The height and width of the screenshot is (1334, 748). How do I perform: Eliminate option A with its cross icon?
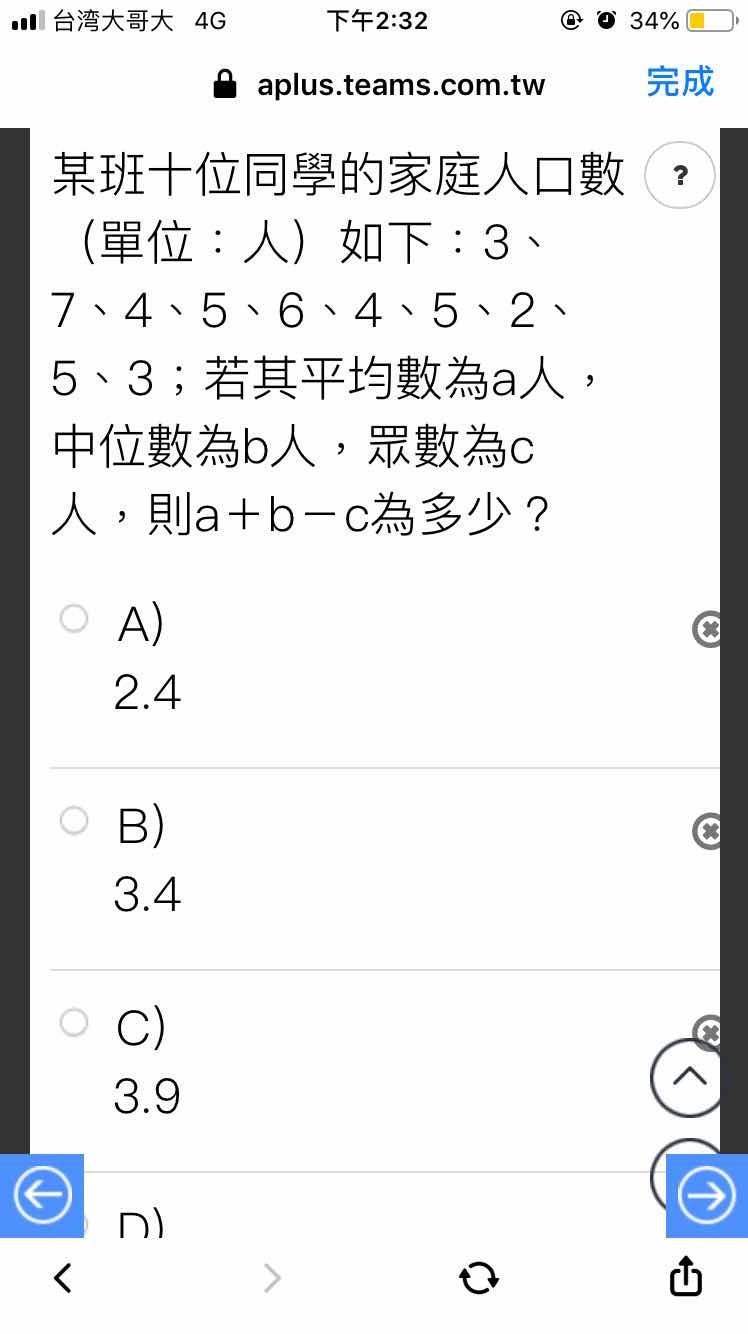[708, 629]
